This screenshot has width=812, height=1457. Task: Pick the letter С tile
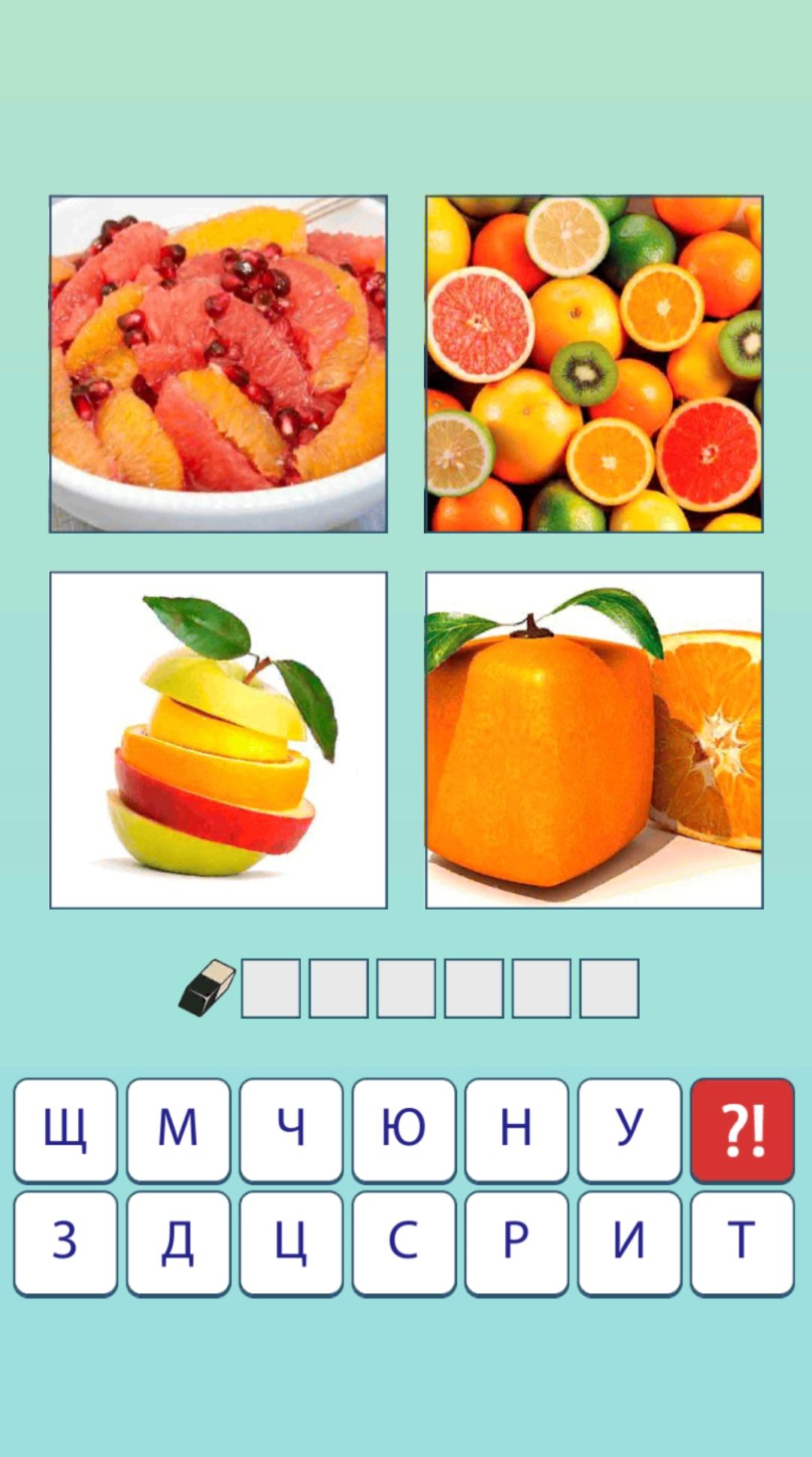[x=404, y=1243]
